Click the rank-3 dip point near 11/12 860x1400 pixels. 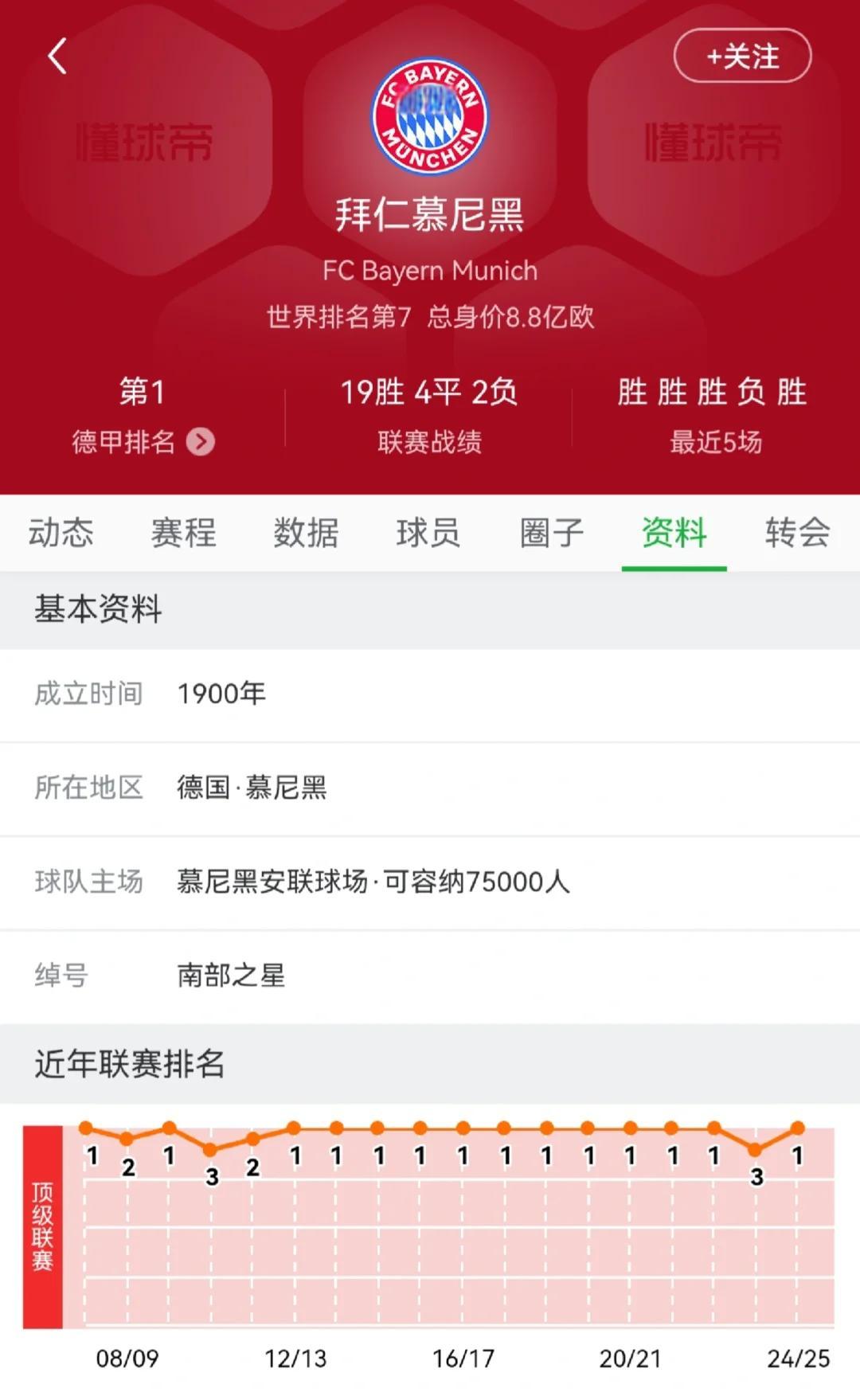coord(209,1149)
